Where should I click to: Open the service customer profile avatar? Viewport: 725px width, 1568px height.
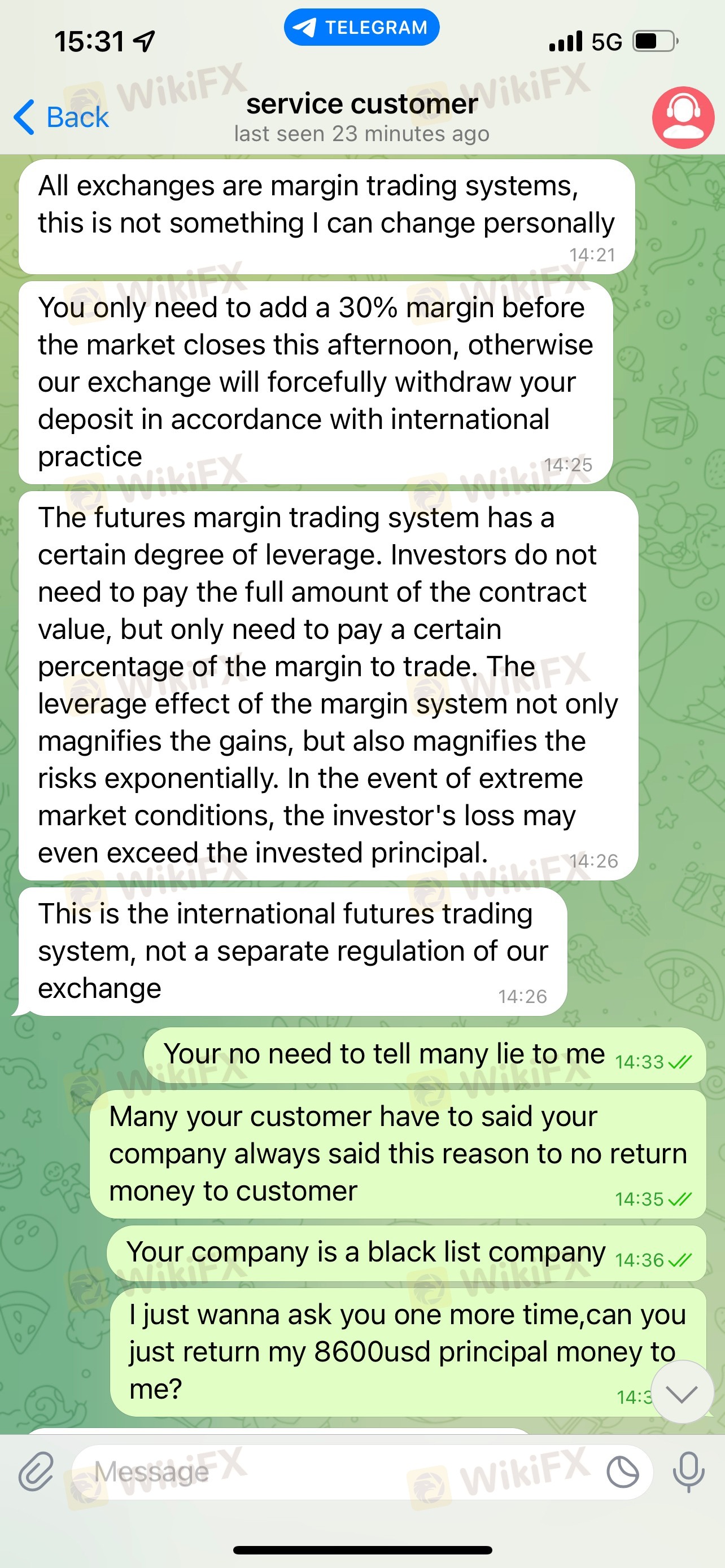[x=683, y=117]
